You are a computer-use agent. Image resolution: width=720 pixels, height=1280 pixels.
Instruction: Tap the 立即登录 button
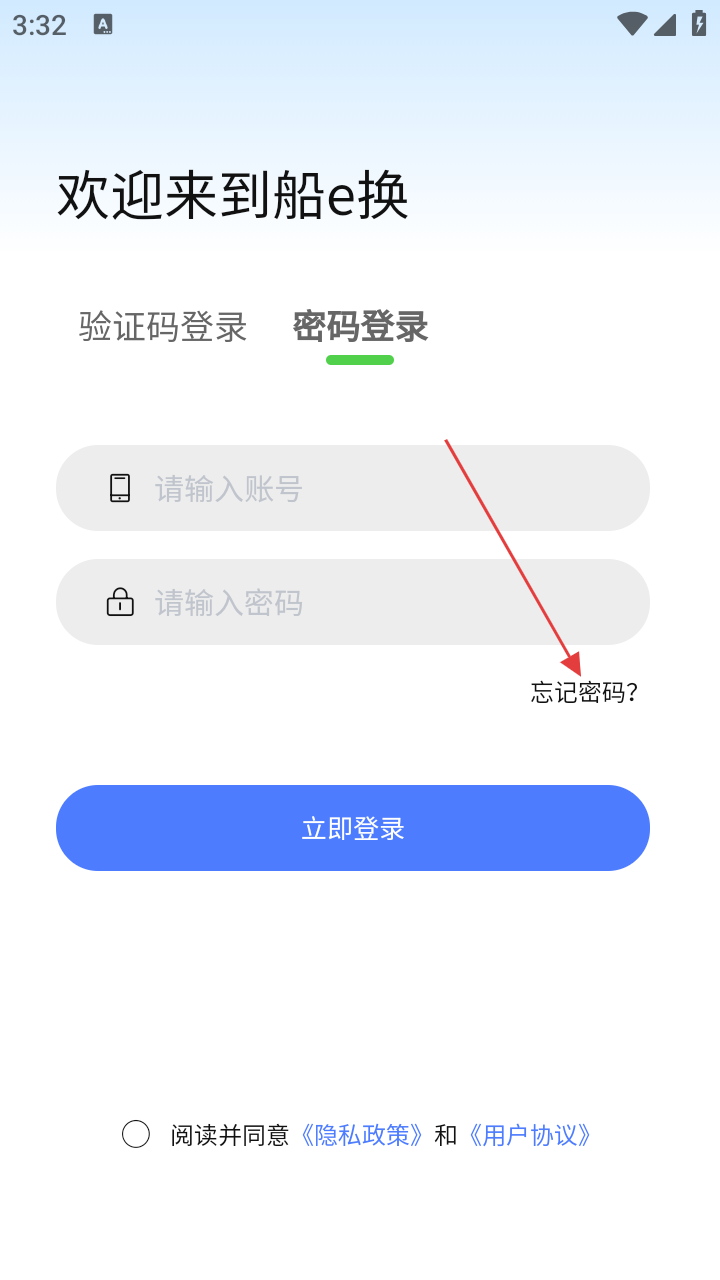[352, 828]
